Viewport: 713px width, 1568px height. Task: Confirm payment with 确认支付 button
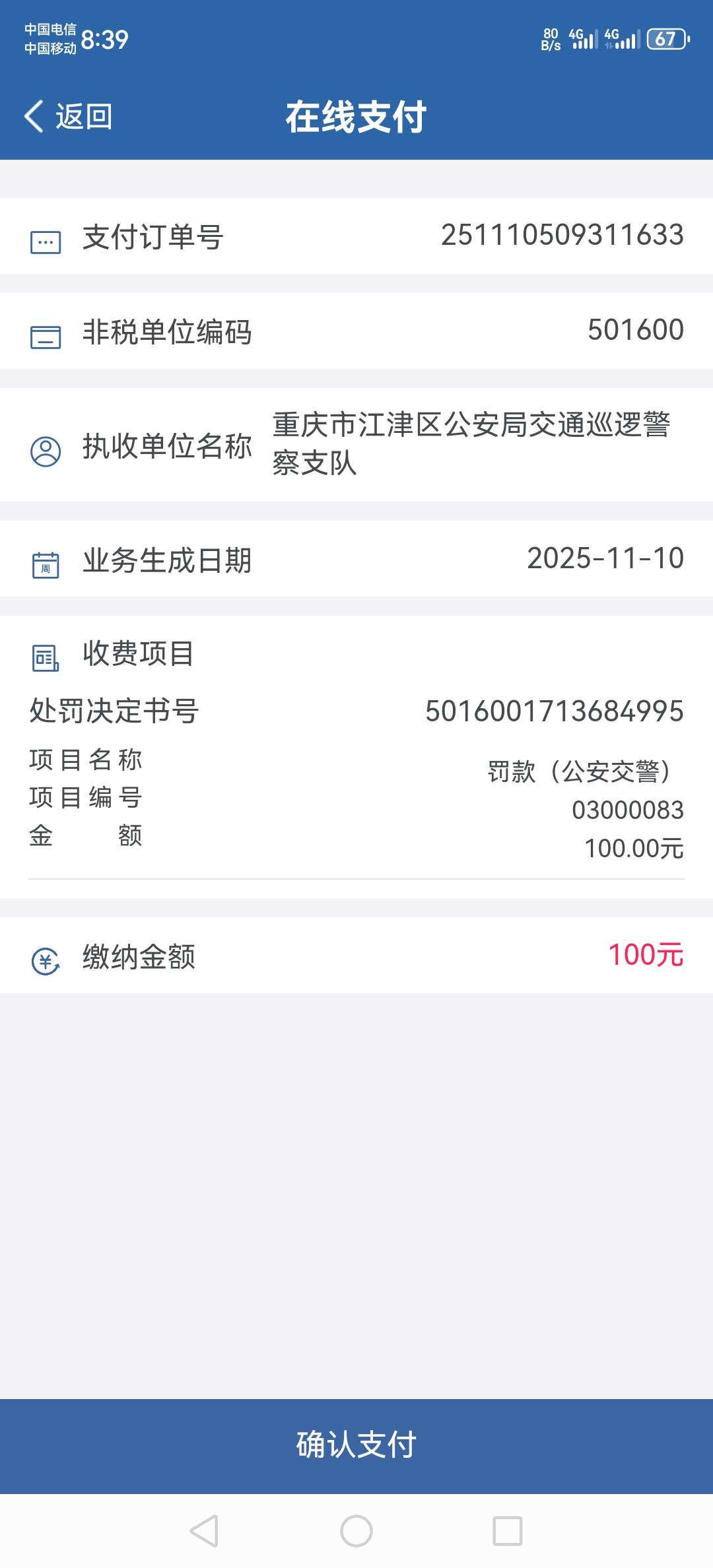click(356, 1445)
